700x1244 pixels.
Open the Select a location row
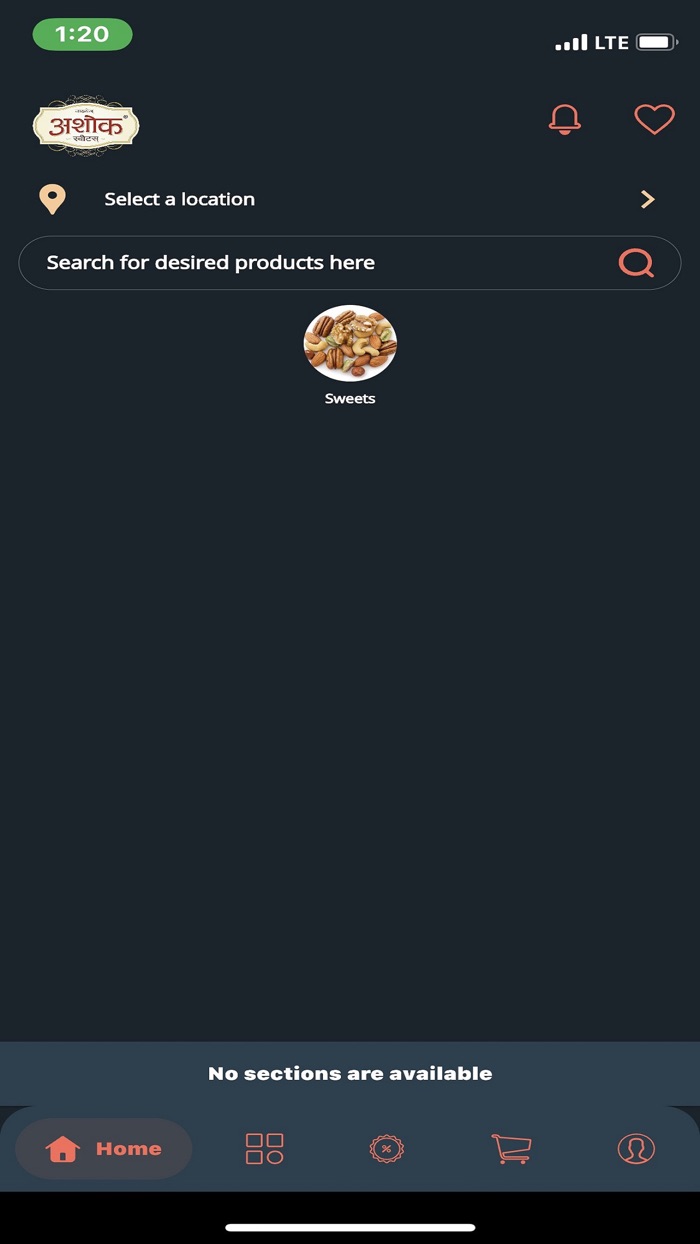tap(348, 199)
